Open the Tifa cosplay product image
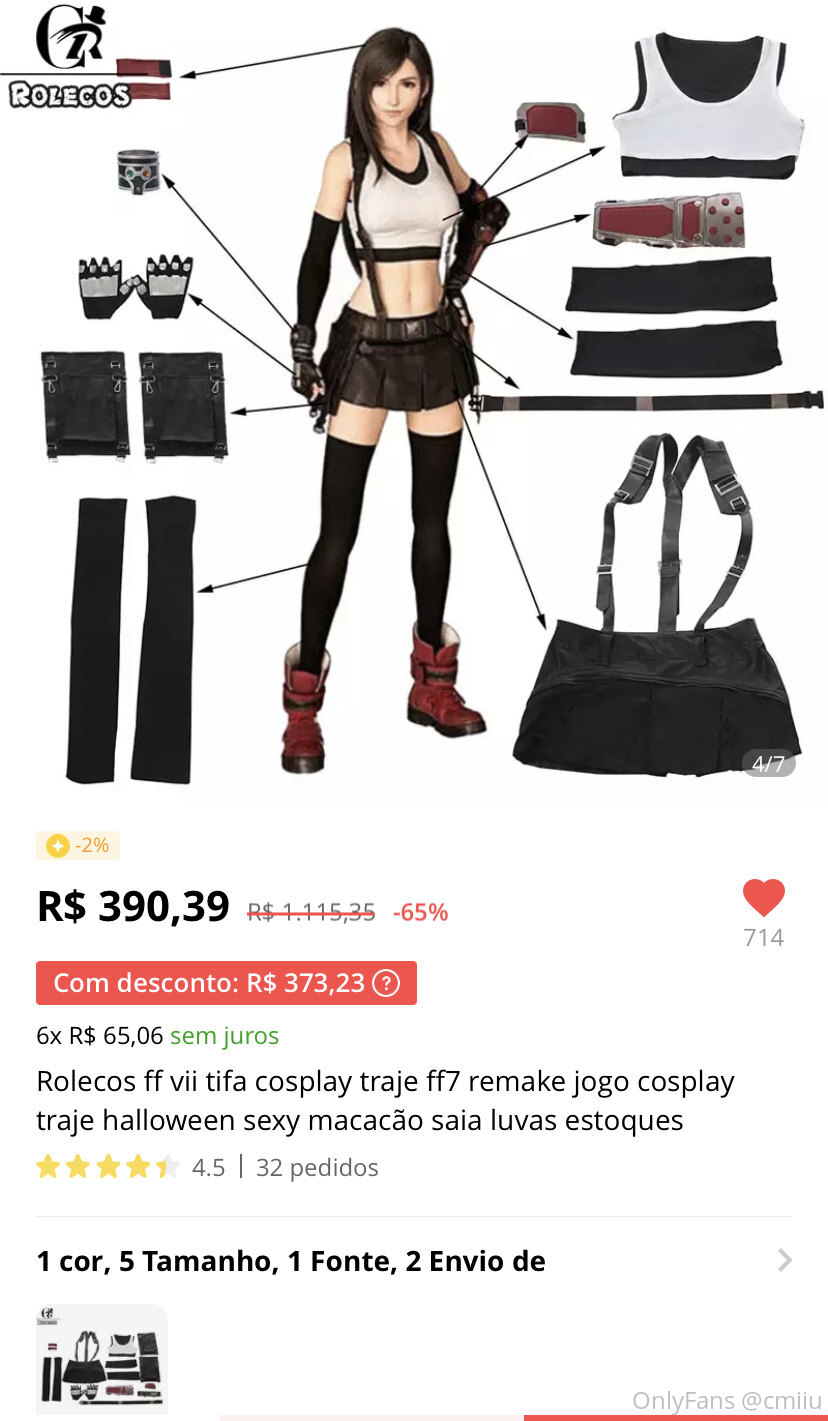The image size is (828, 1421). pyautogui.click(x=414, y=400)
